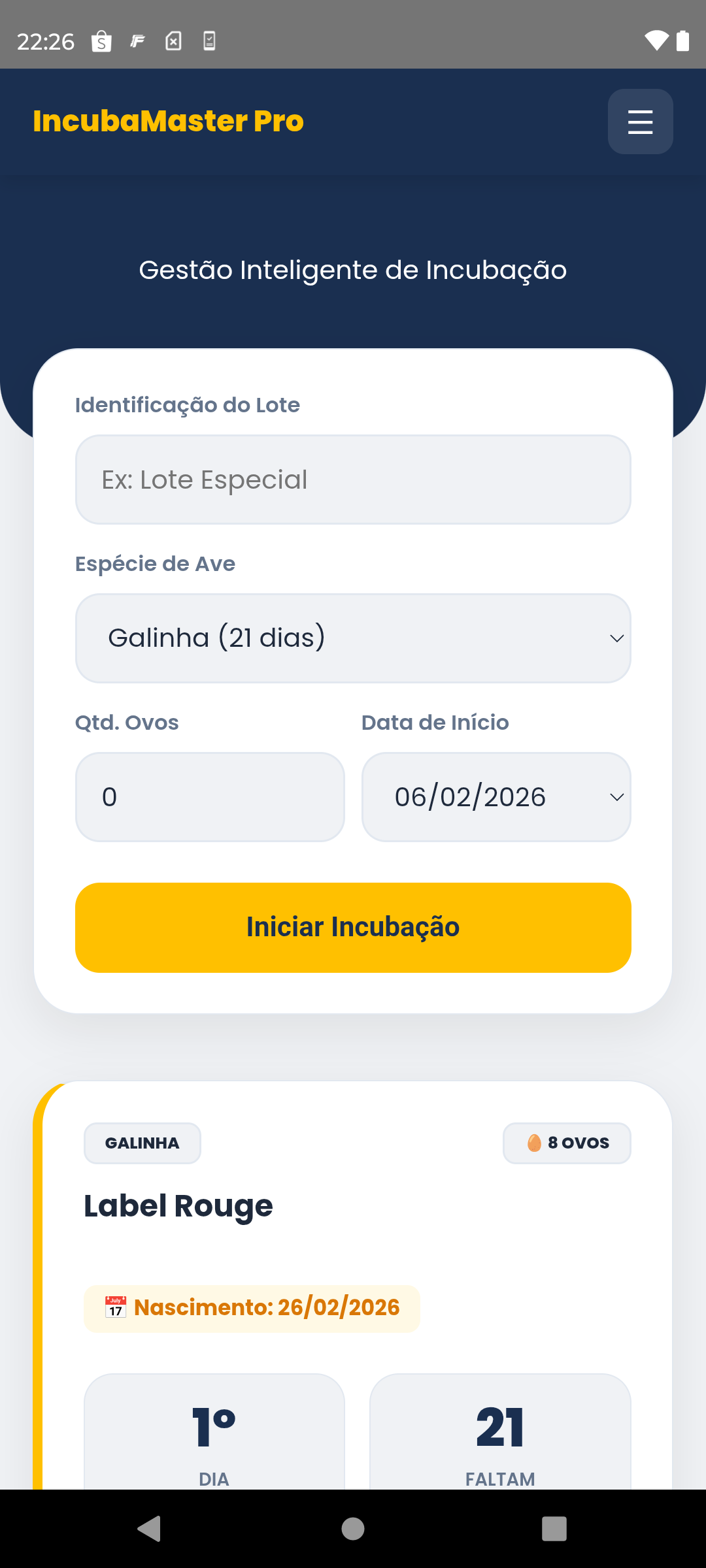Click the battery indicator in the status bar
Screen dimensions: 706x1568
tap(682, 41)
